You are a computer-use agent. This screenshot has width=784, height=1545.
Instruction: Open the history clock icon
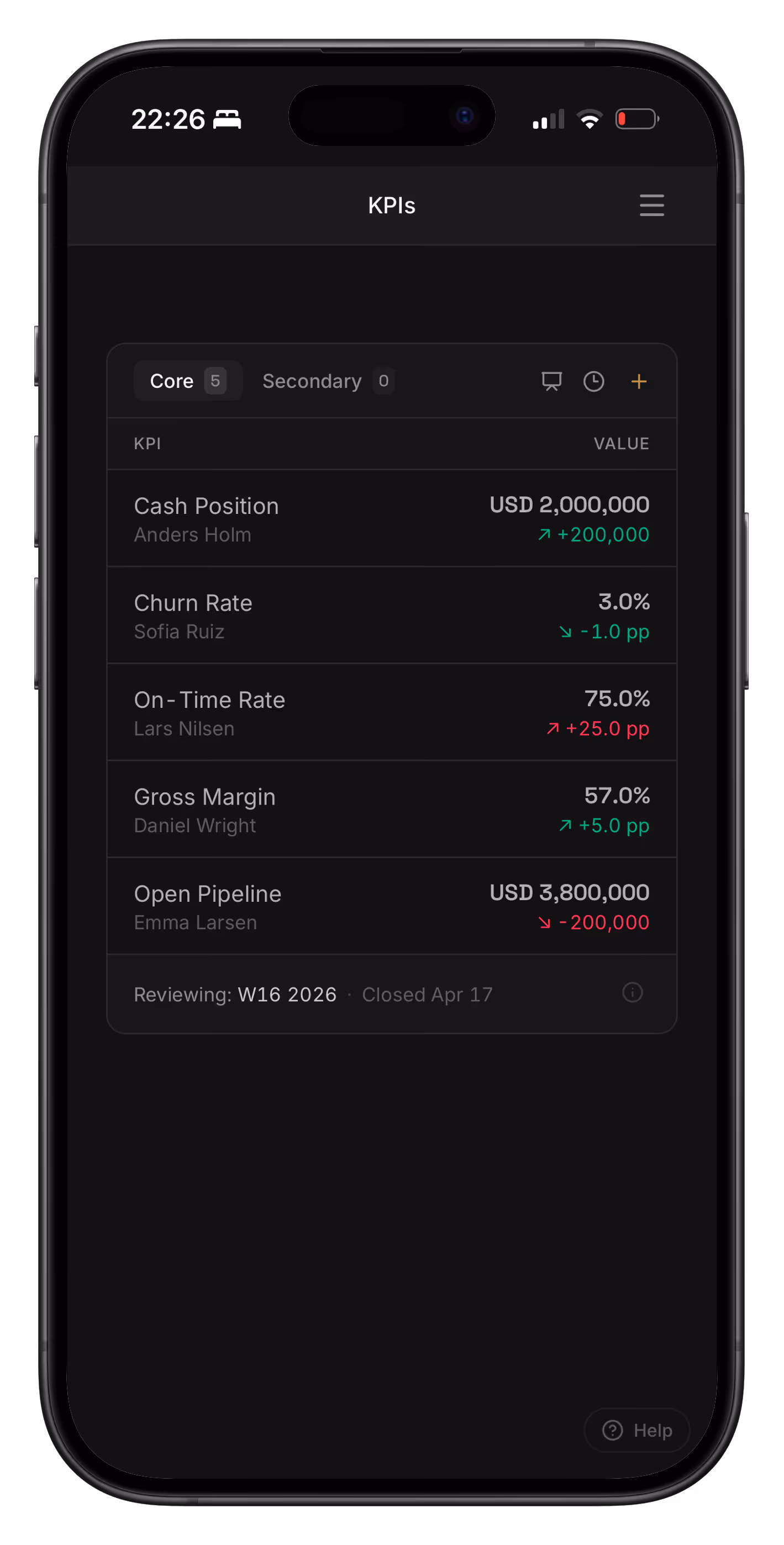[593, 381]
